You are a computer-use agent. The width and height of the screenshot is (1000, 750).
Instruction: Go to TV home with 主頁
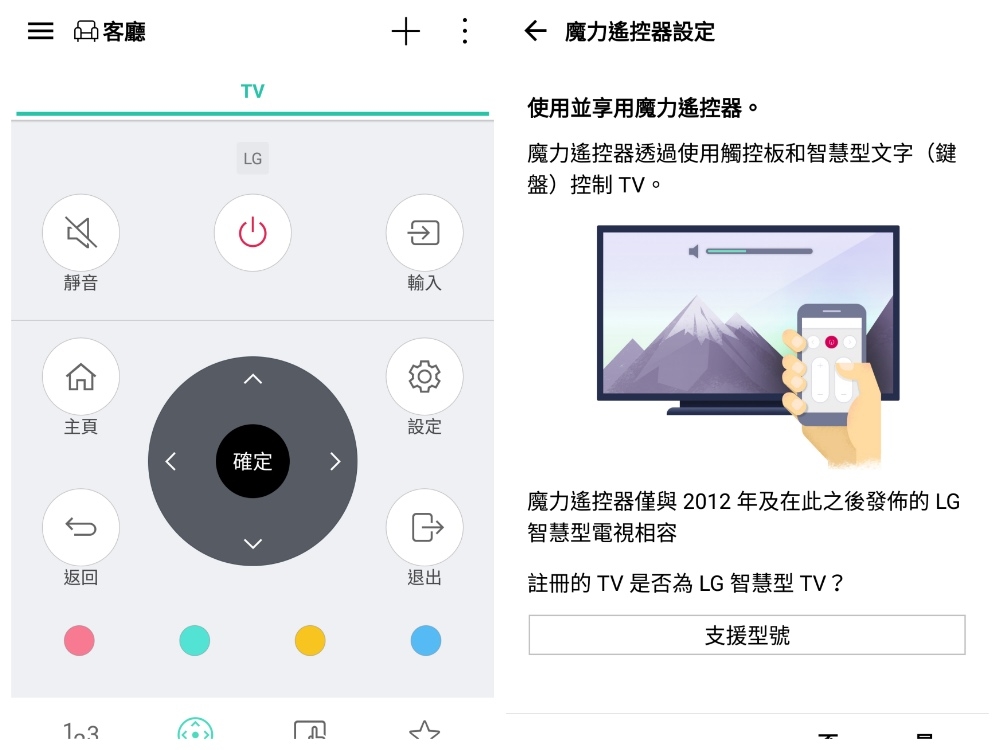pos(81,377)
